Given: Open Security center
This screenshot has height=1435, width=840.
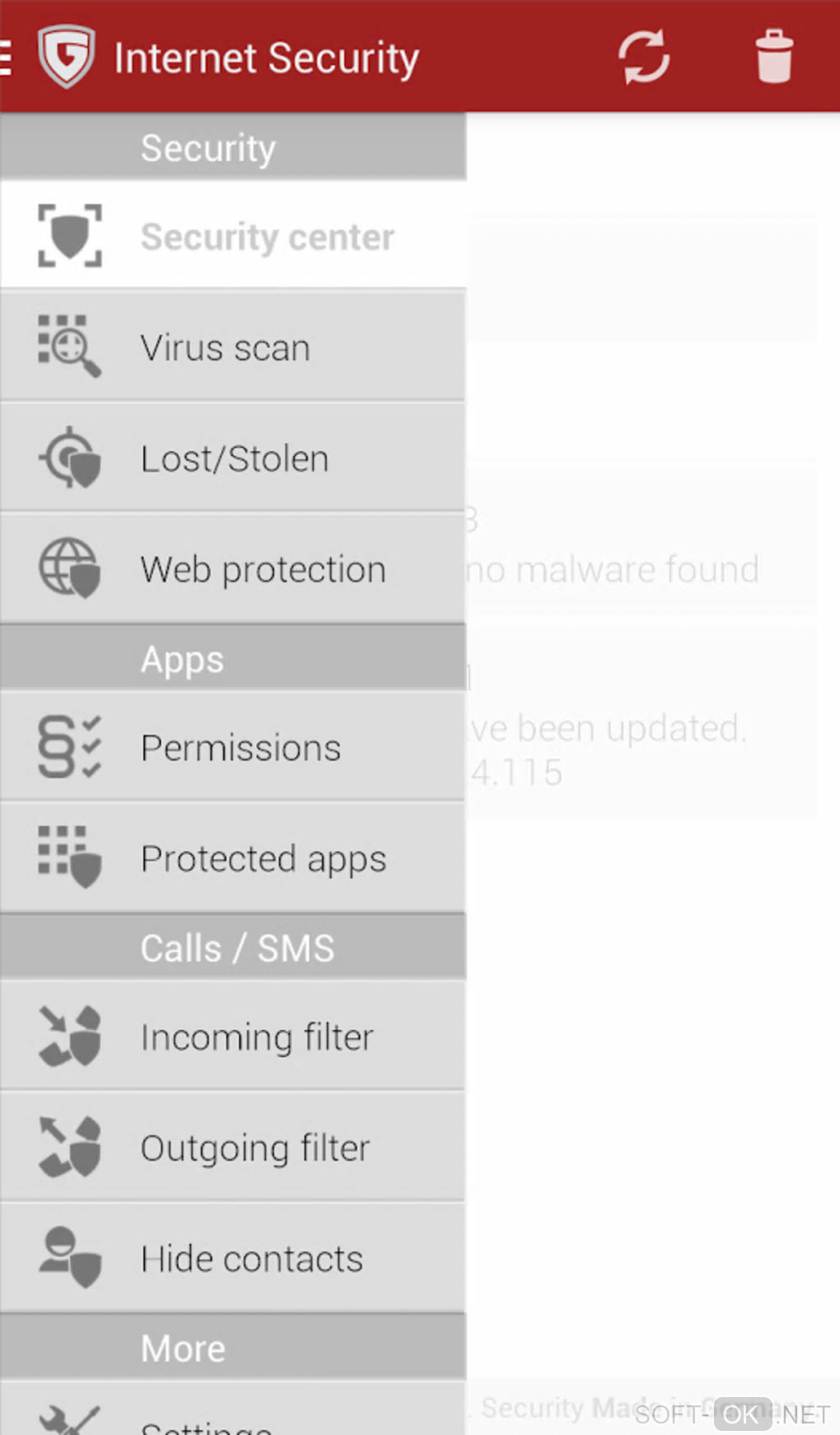Looking at the screenshot, I should (233, 236).
